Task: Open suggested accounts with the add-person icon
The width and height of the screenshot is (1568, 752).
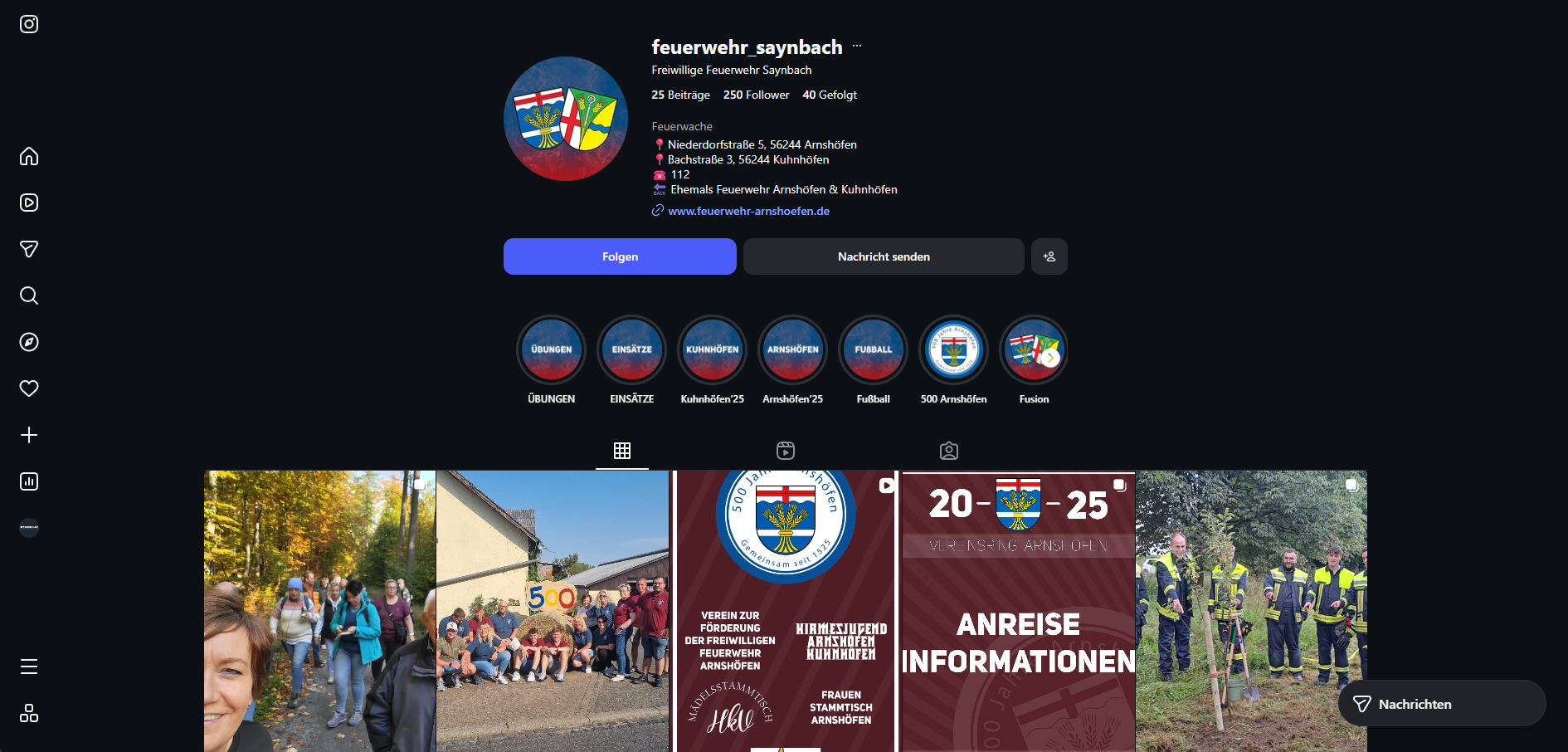Action: click(1049, 256)
